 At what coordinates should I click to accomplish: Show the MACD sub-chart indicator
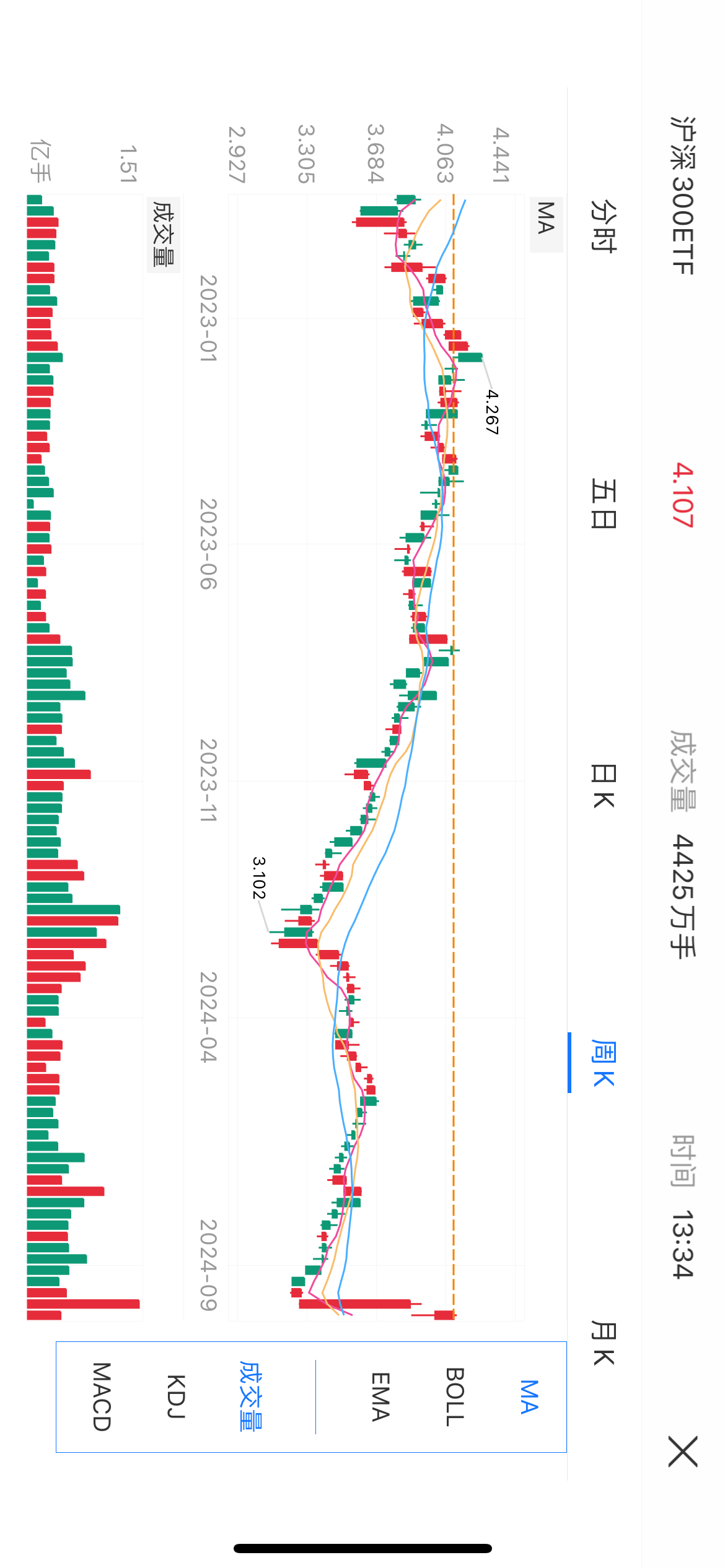[102, 1397]
